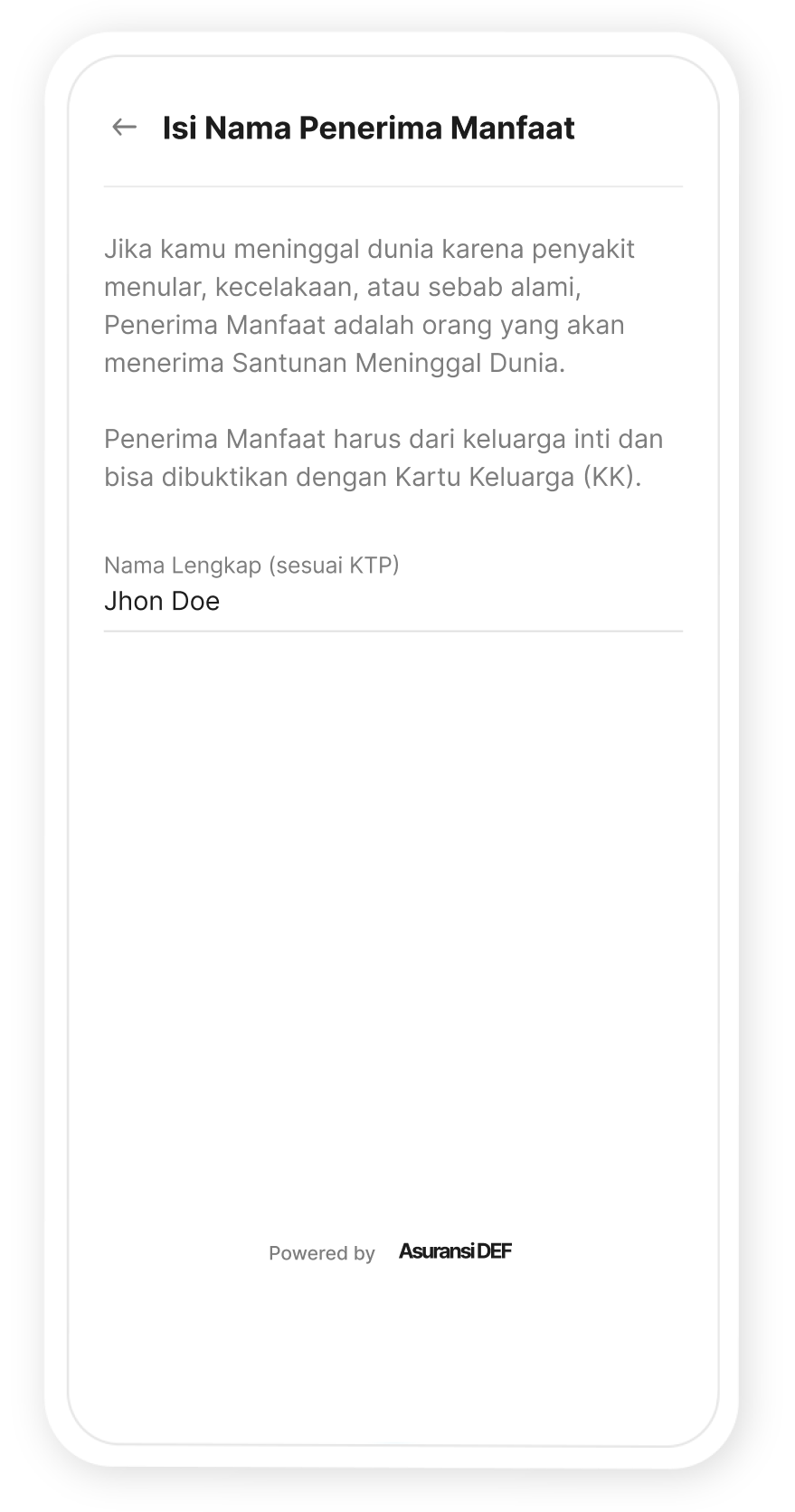Edit the Nama Lengkap field
795x1512 pixels.
pyautogui.click(x=392, y=601)
